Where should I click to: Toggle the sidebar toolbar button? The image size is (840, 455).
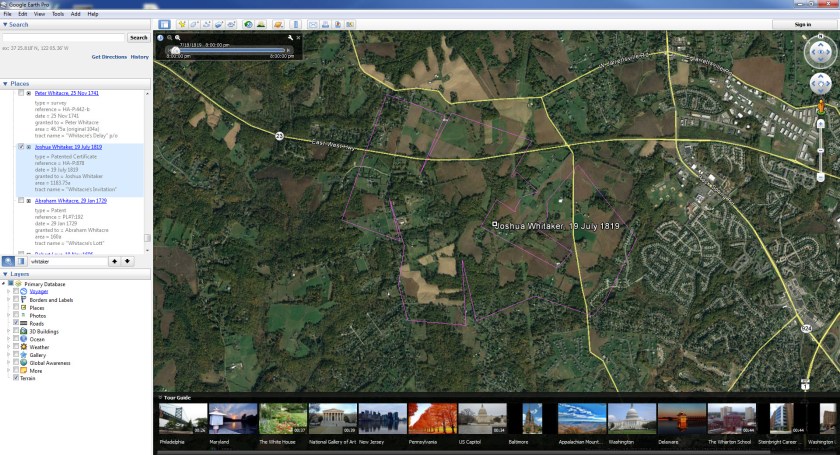[164, 23]
